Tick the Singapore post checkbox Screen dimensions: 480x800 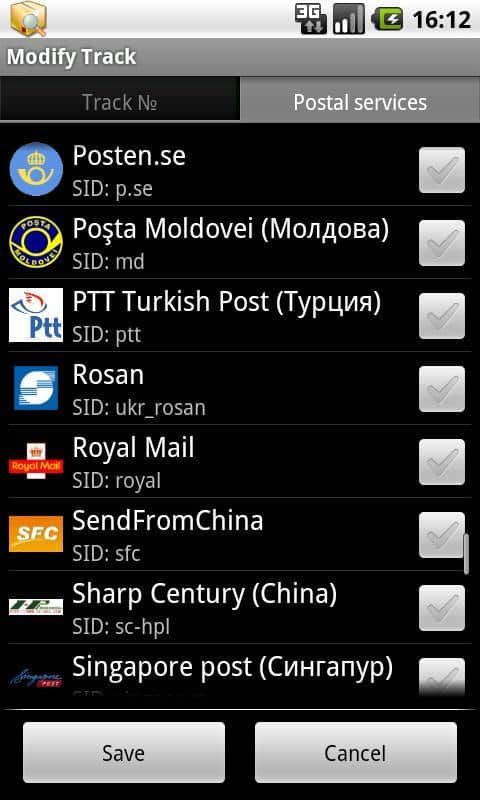click(442, 677)
